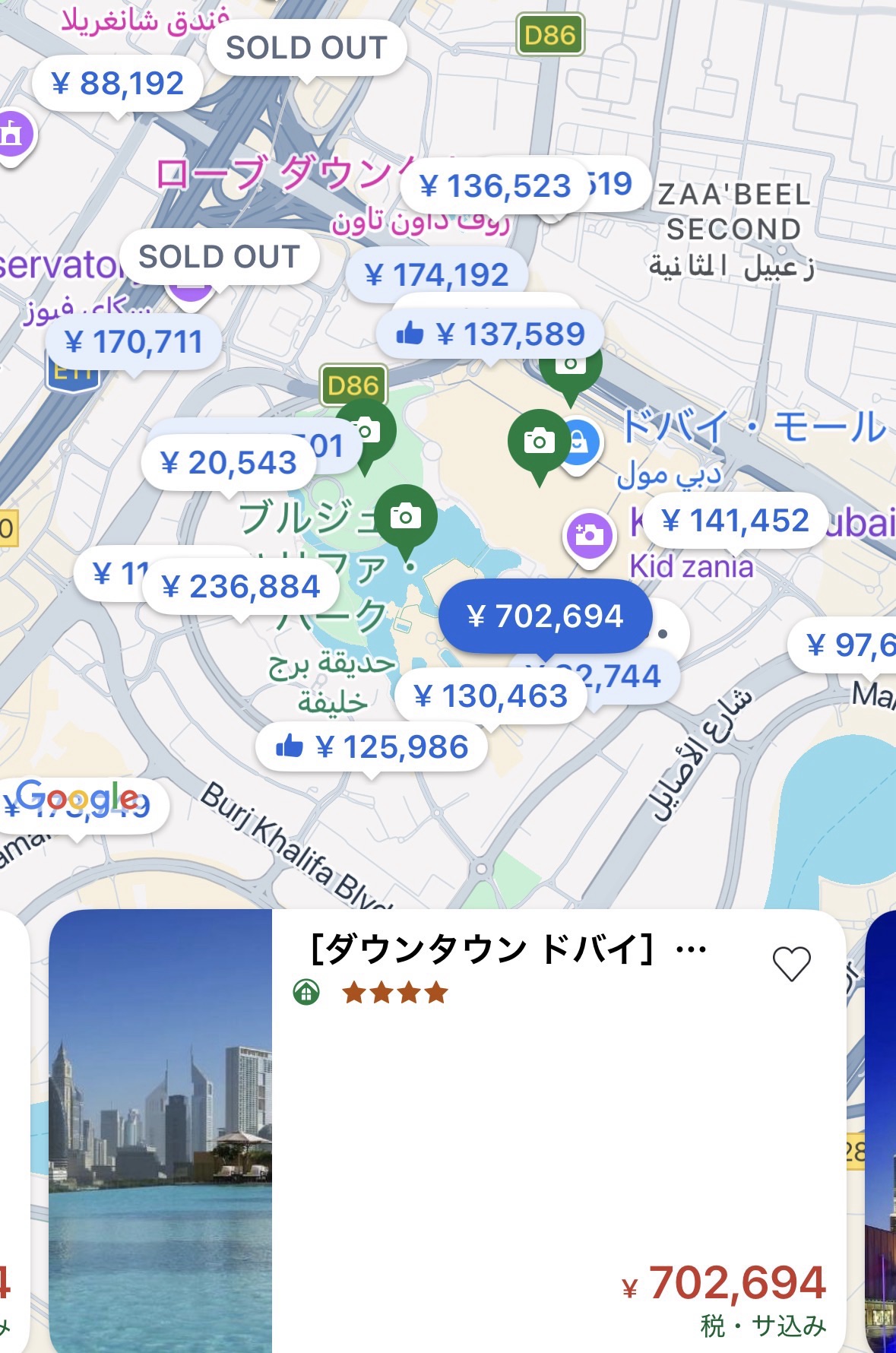896x1353 pixels.
Task: Open the ¥ 236,884 hotel pin
Action: click(x=240, y=586)
